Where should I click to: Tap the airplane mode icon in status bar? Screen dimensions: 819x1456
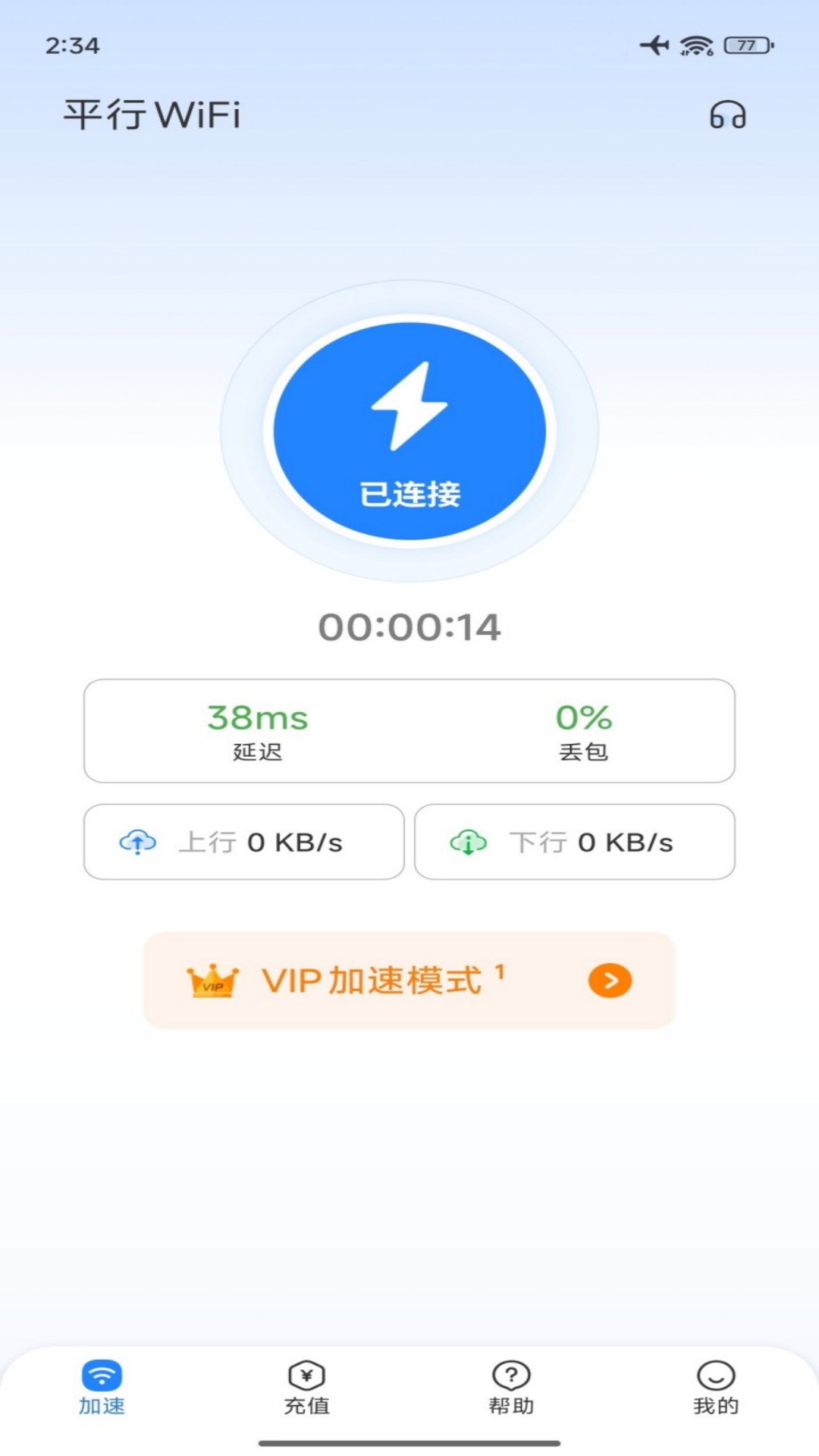coord(654,45)
